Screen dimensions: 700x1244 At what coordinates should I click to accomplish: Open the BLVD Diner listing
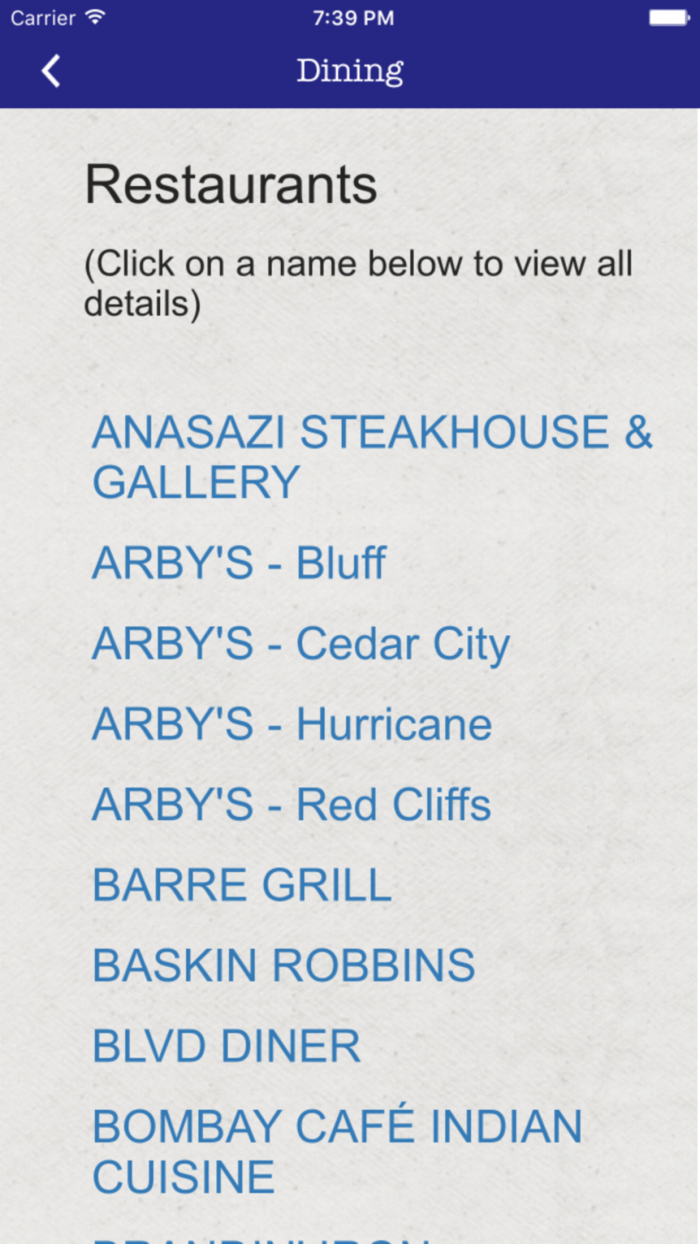tap(226, 1046)
